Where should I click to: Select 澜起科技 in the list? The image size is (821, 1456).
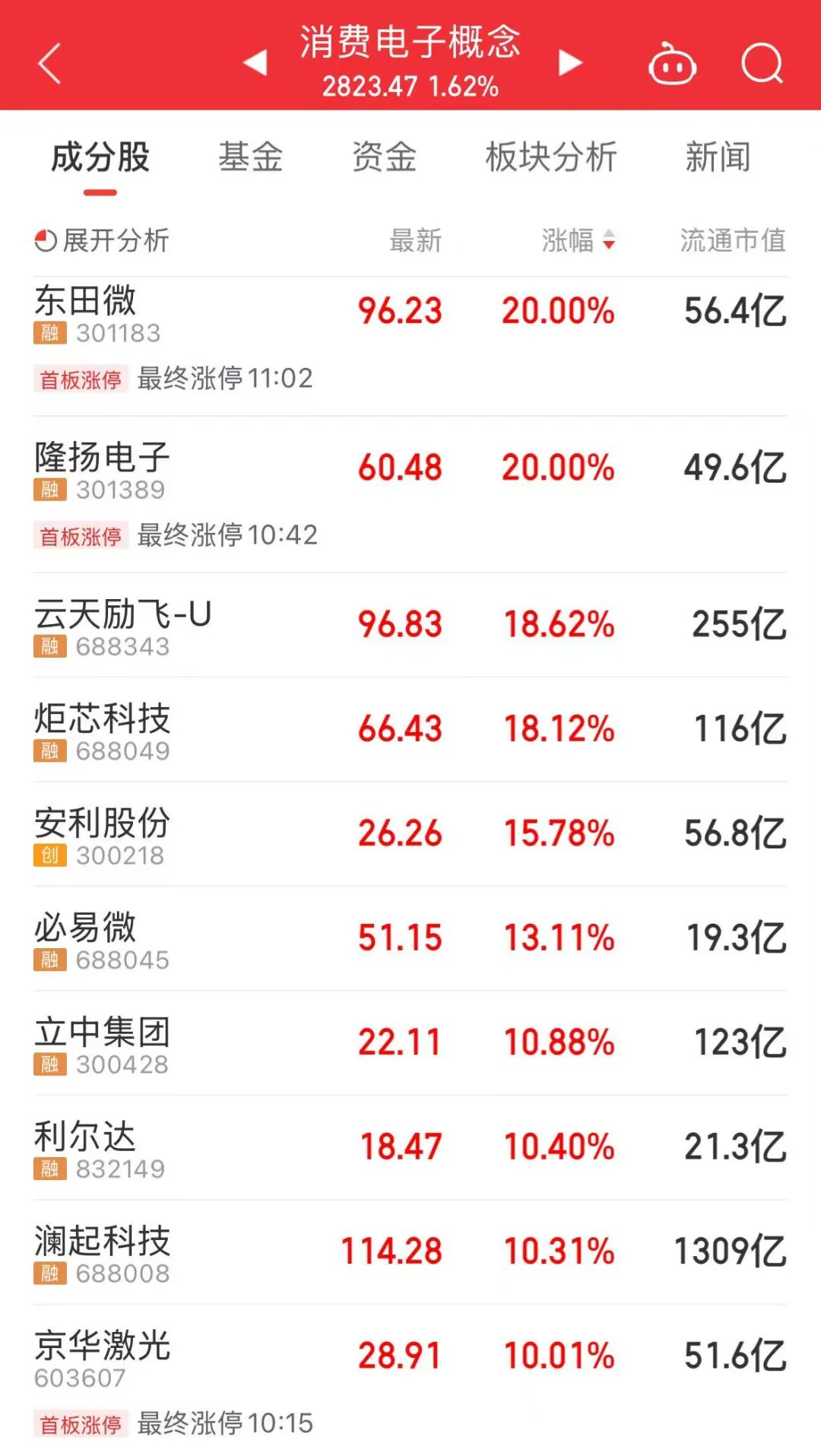pyautogui.click(x=102, y=1241)
